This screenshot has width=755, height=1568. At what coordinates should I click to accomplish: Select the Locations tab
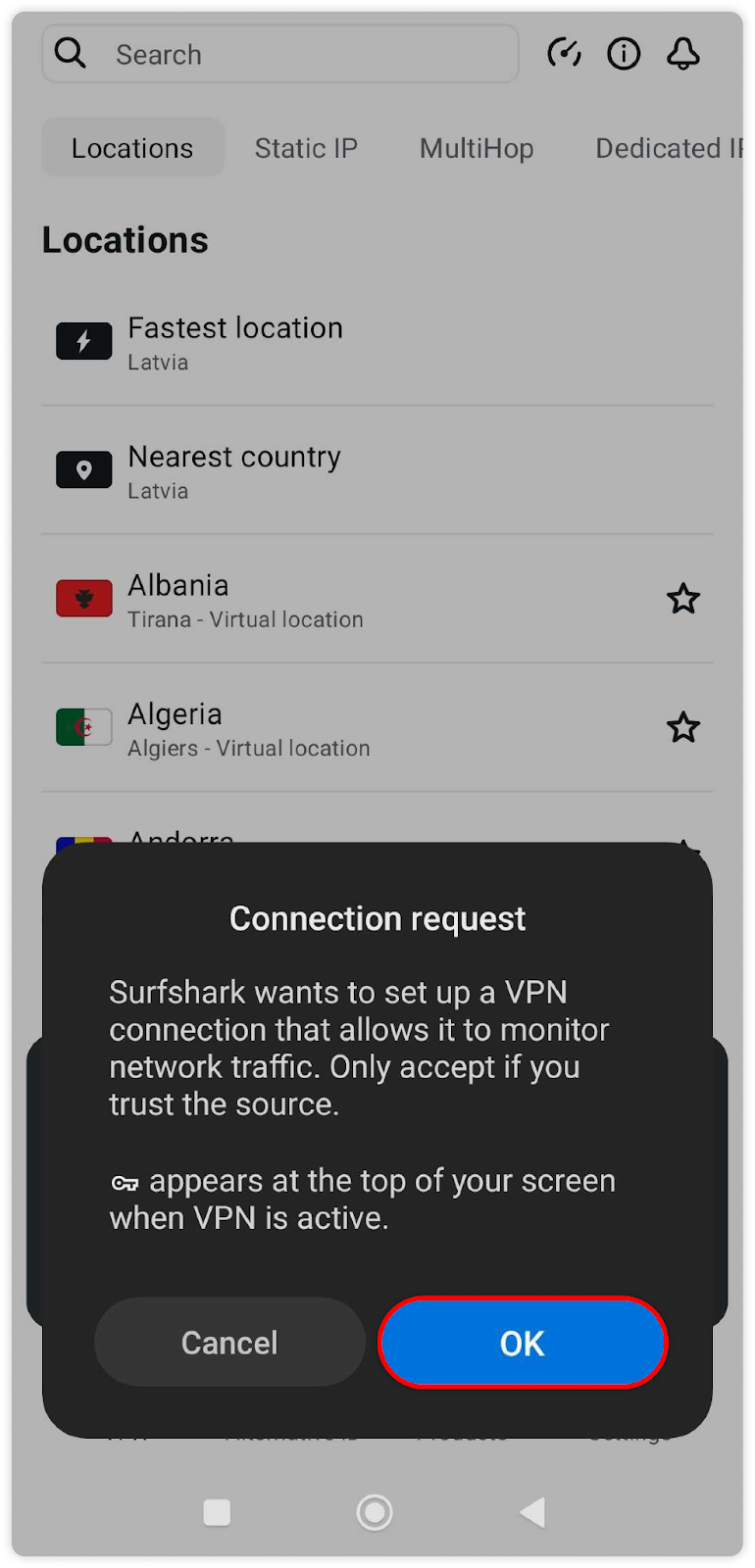132,148
